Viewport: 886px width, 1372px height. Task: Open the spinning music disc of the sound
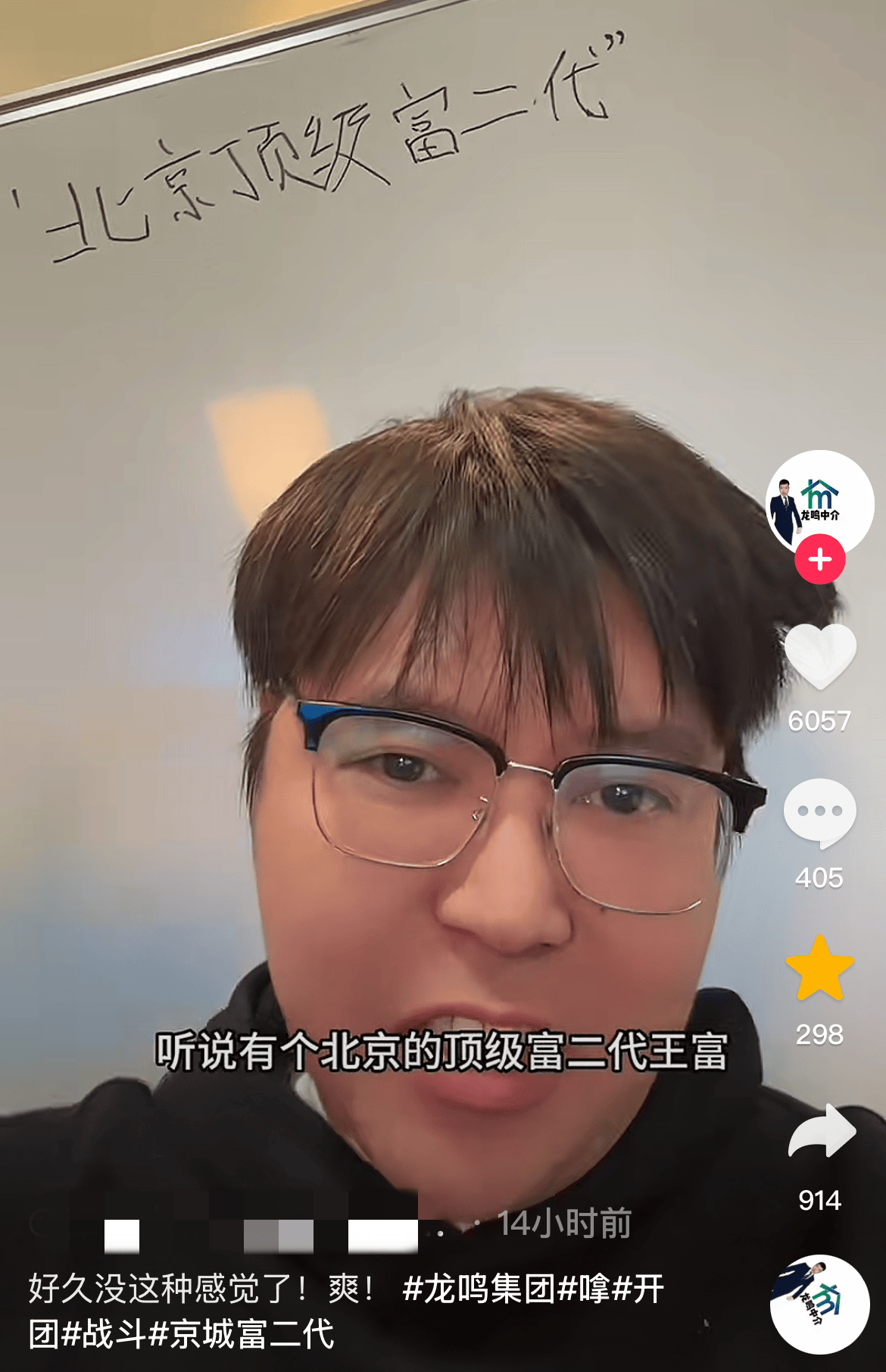click(x=819, y=1304)
